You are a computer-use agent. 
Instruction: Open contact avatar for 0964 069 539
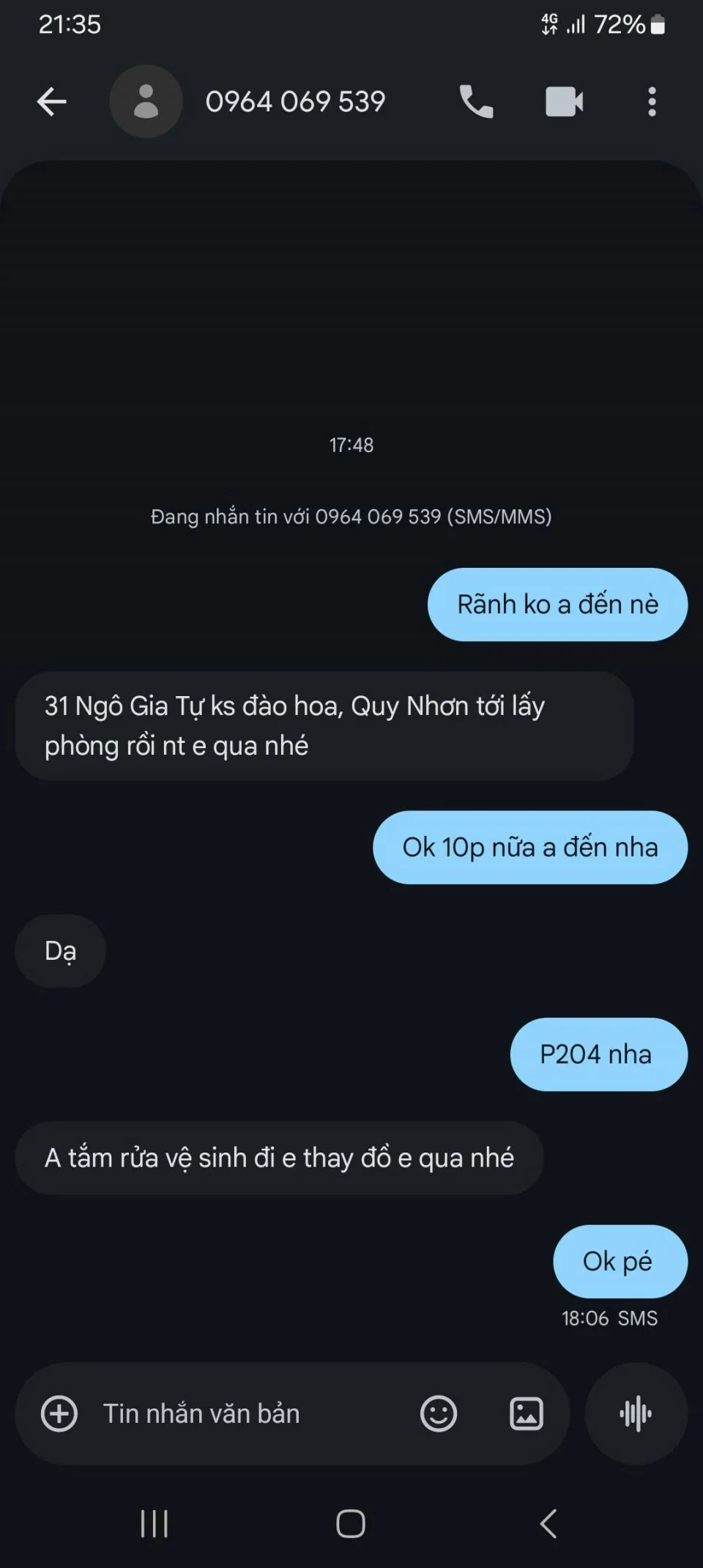click(146, 101)
